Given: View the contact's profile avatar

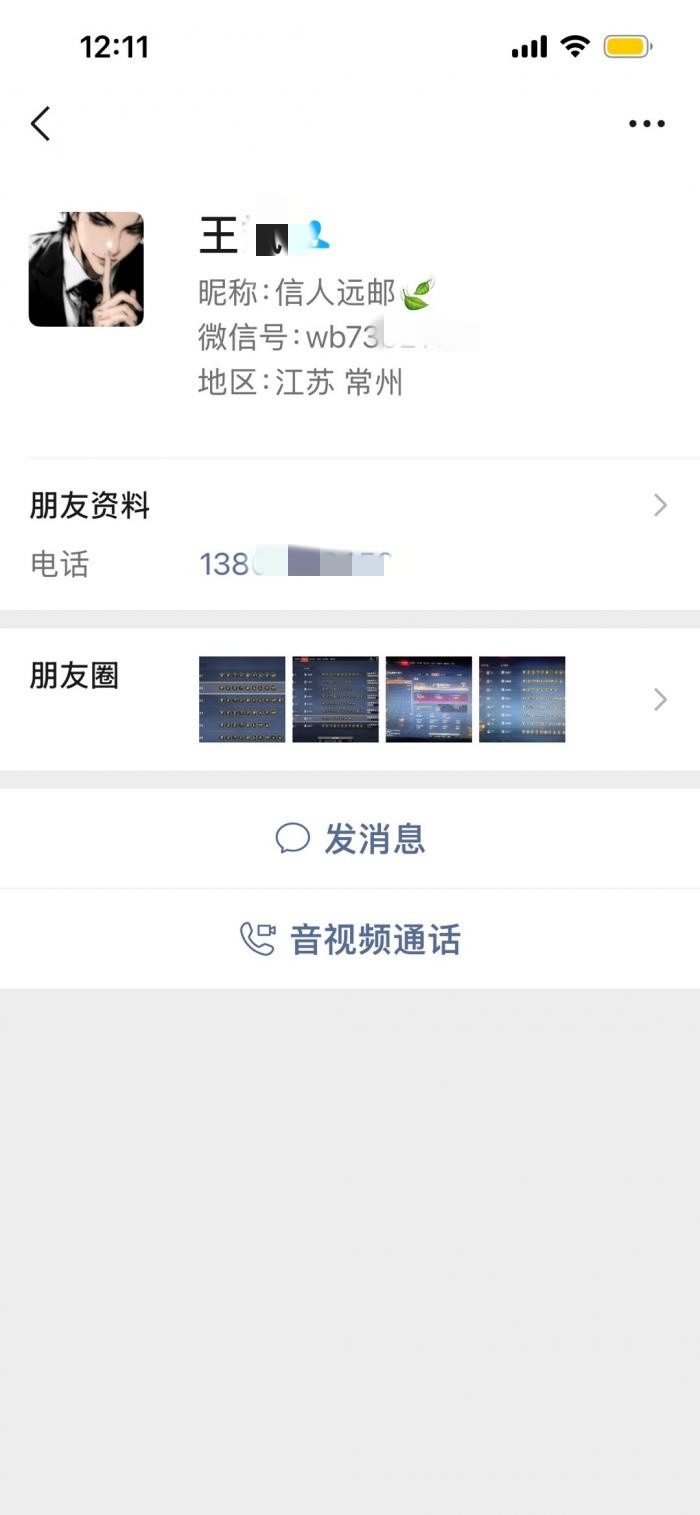Looking at the screenshot, I should tap(86, 269).
